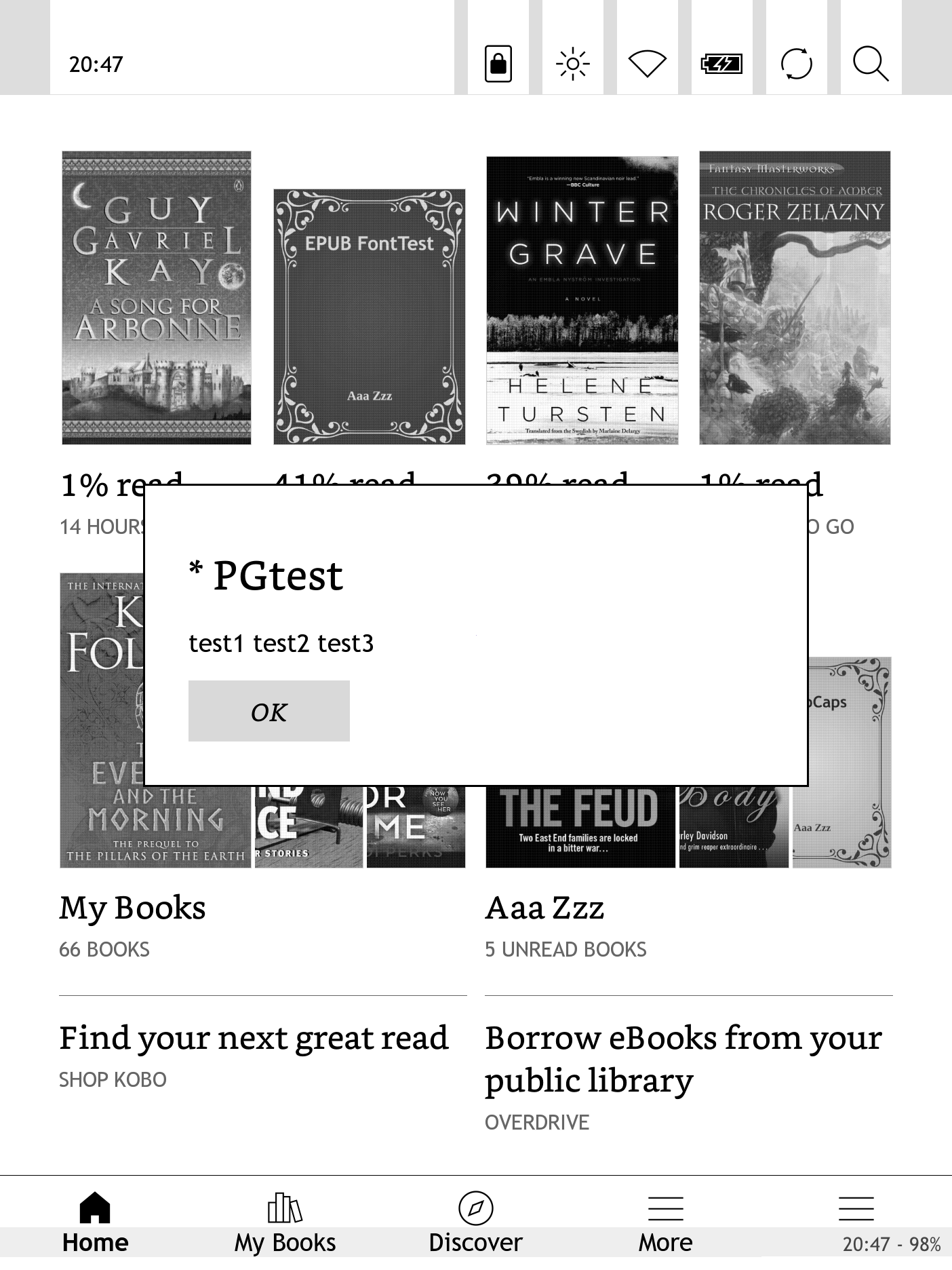Open Borrow eBooks from your public library

click(x=683, y=1058)
